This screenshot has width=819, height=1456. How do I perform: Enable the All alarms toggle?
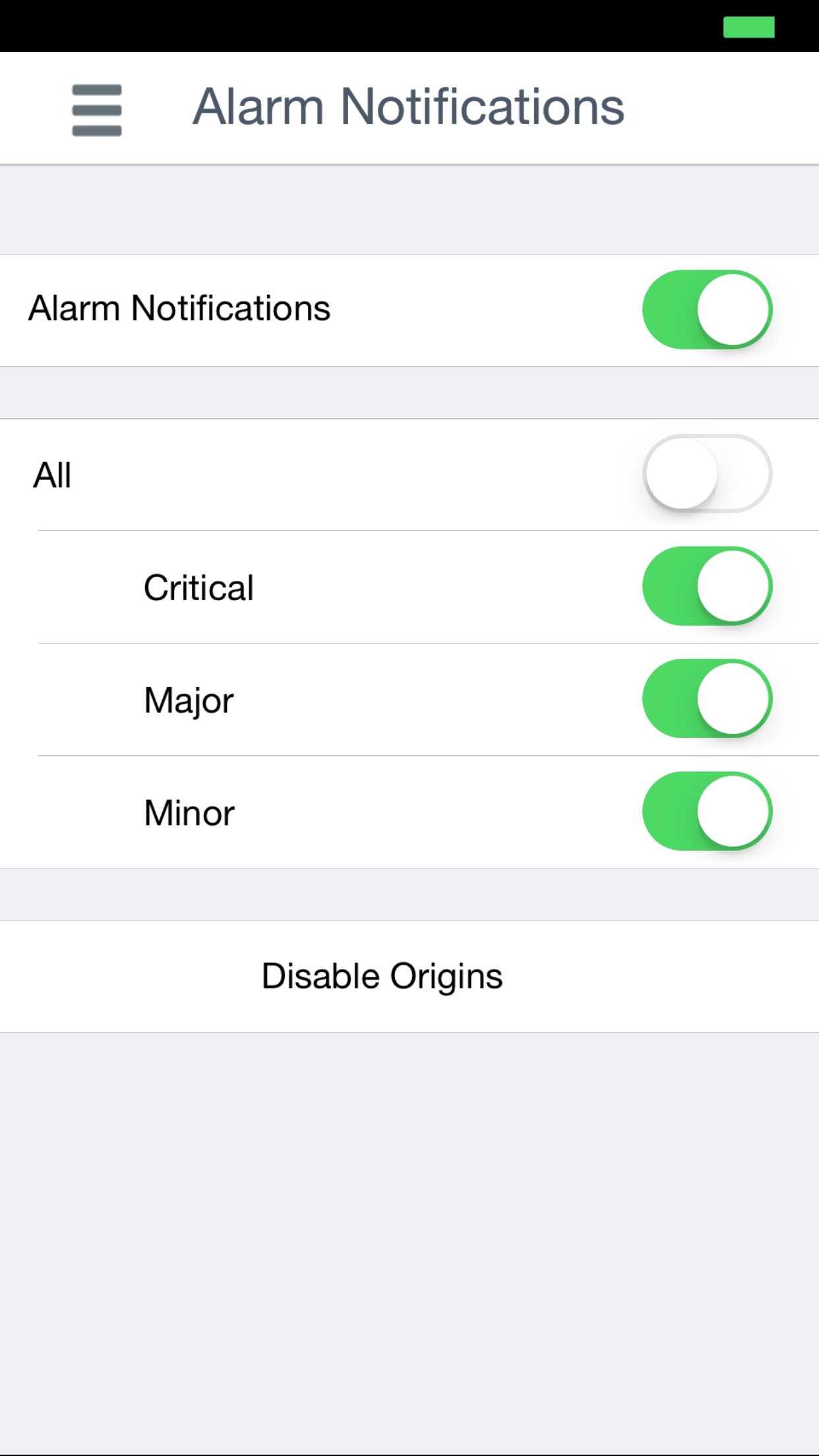707,473
